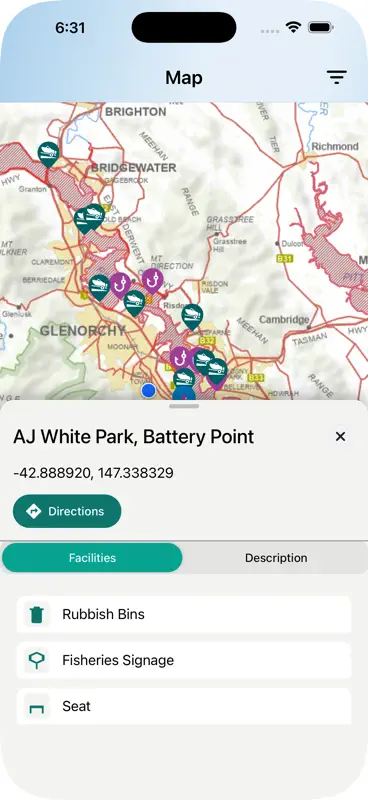Viewport: 368px width, 800px height.
Task: Select the Facilities tab
Action: [x=92, y=558]
